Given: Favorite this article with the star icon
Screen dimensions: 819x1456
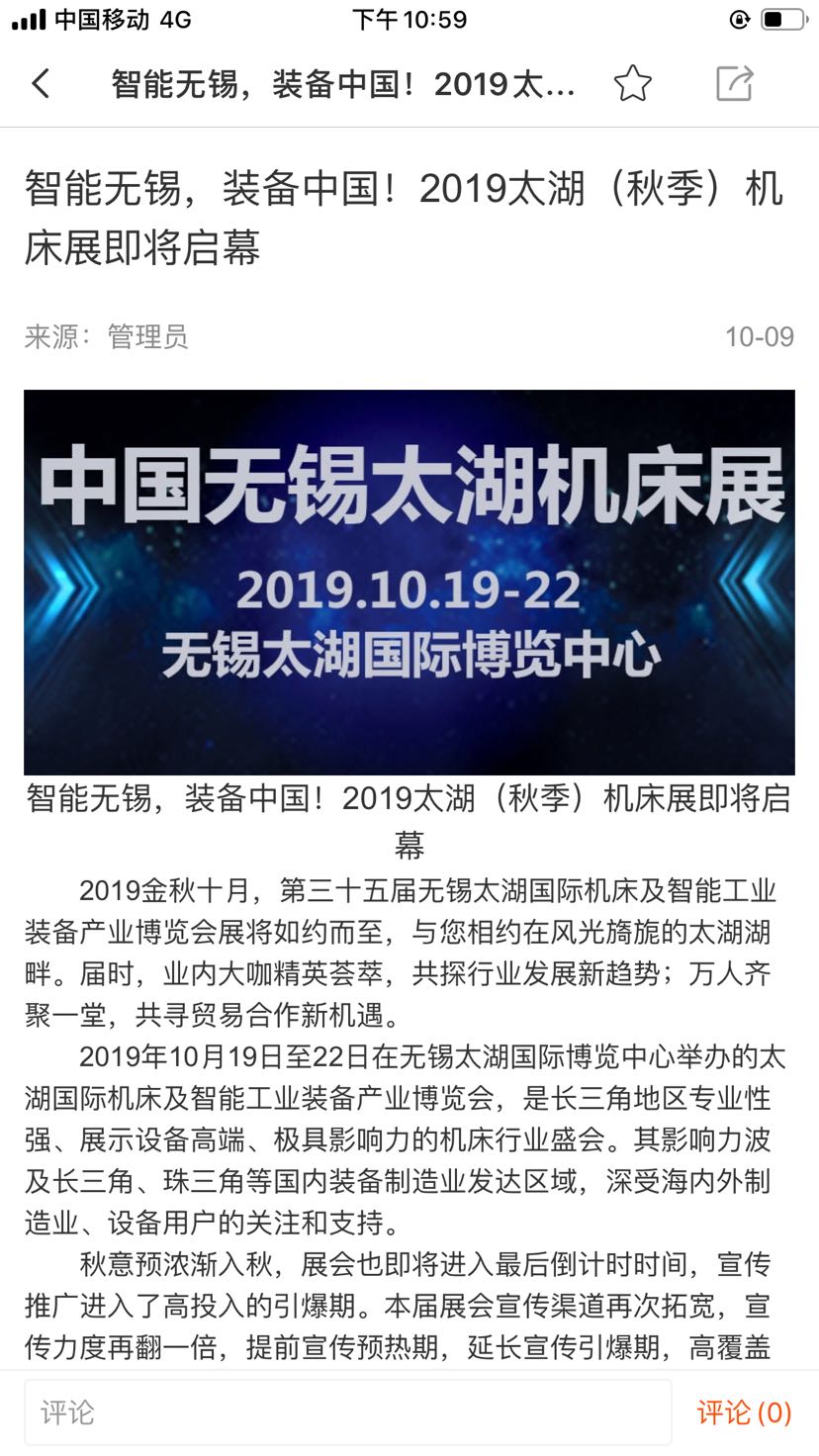Looking at the screenshot, I should click(633, 84).
